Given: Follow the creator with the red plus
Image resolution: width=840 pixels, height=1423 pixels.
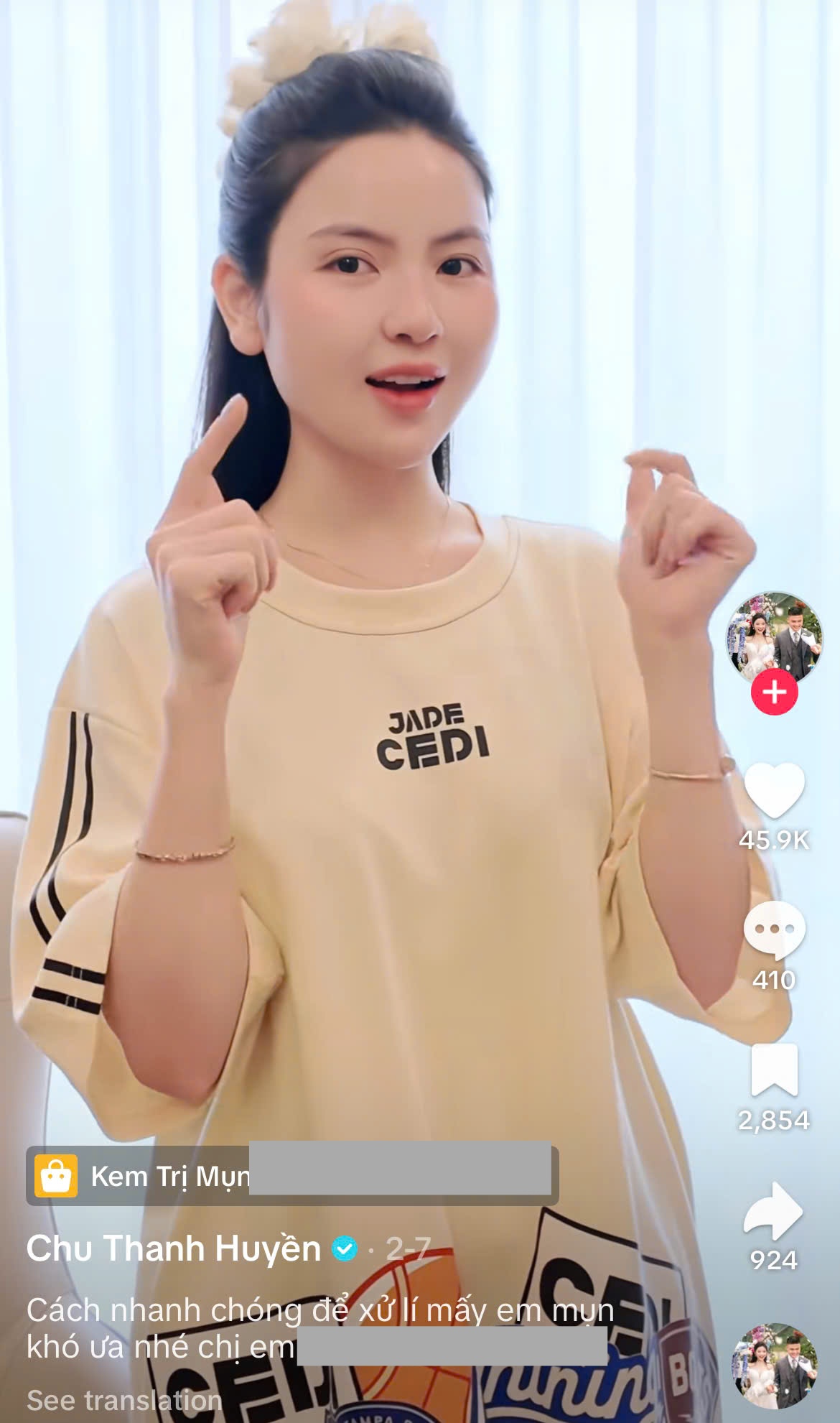Looking at the screenshot, I should coord(774,692).
